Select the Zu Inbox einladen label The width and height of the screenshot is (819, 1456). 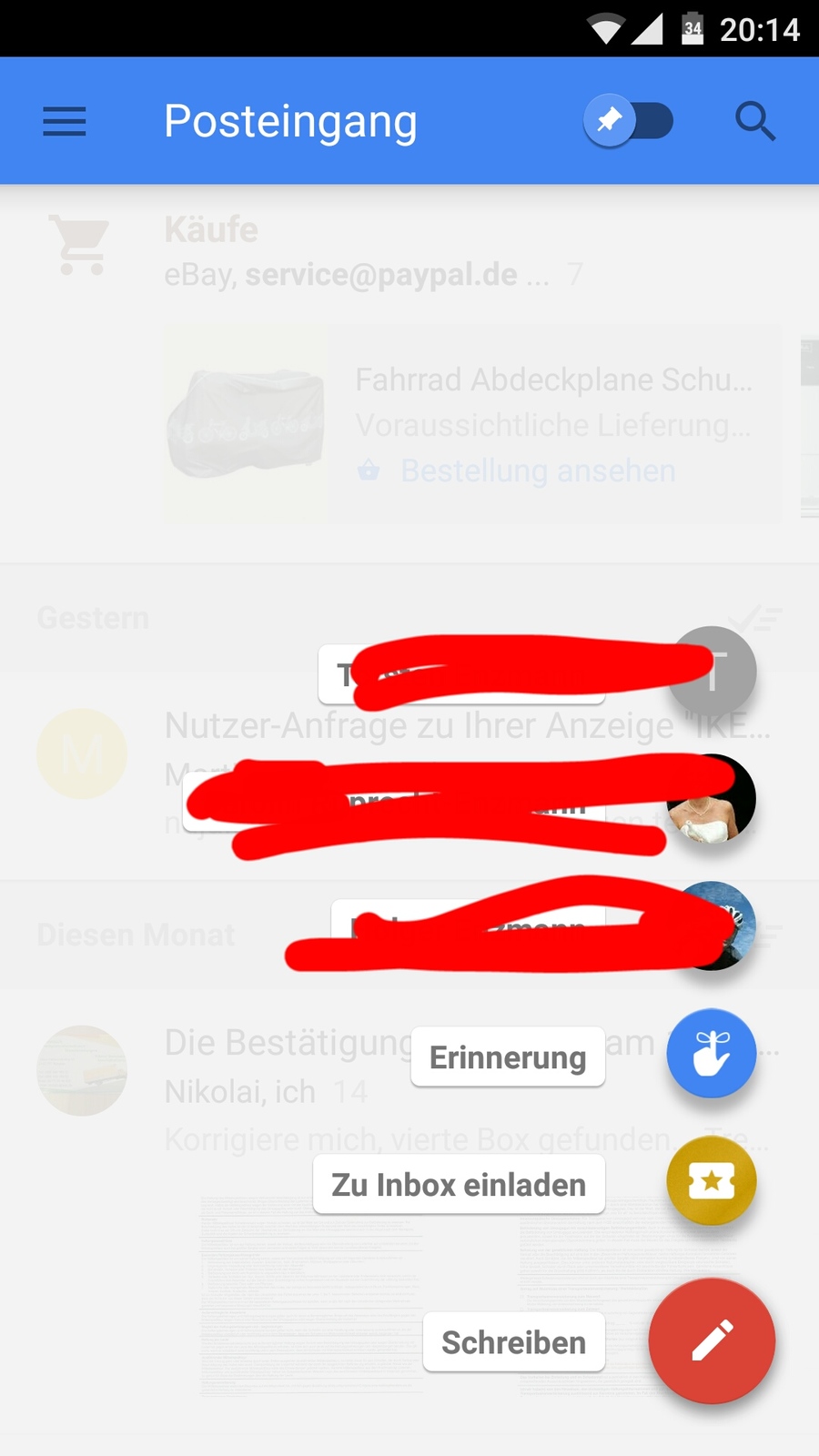pos(459,1185)
